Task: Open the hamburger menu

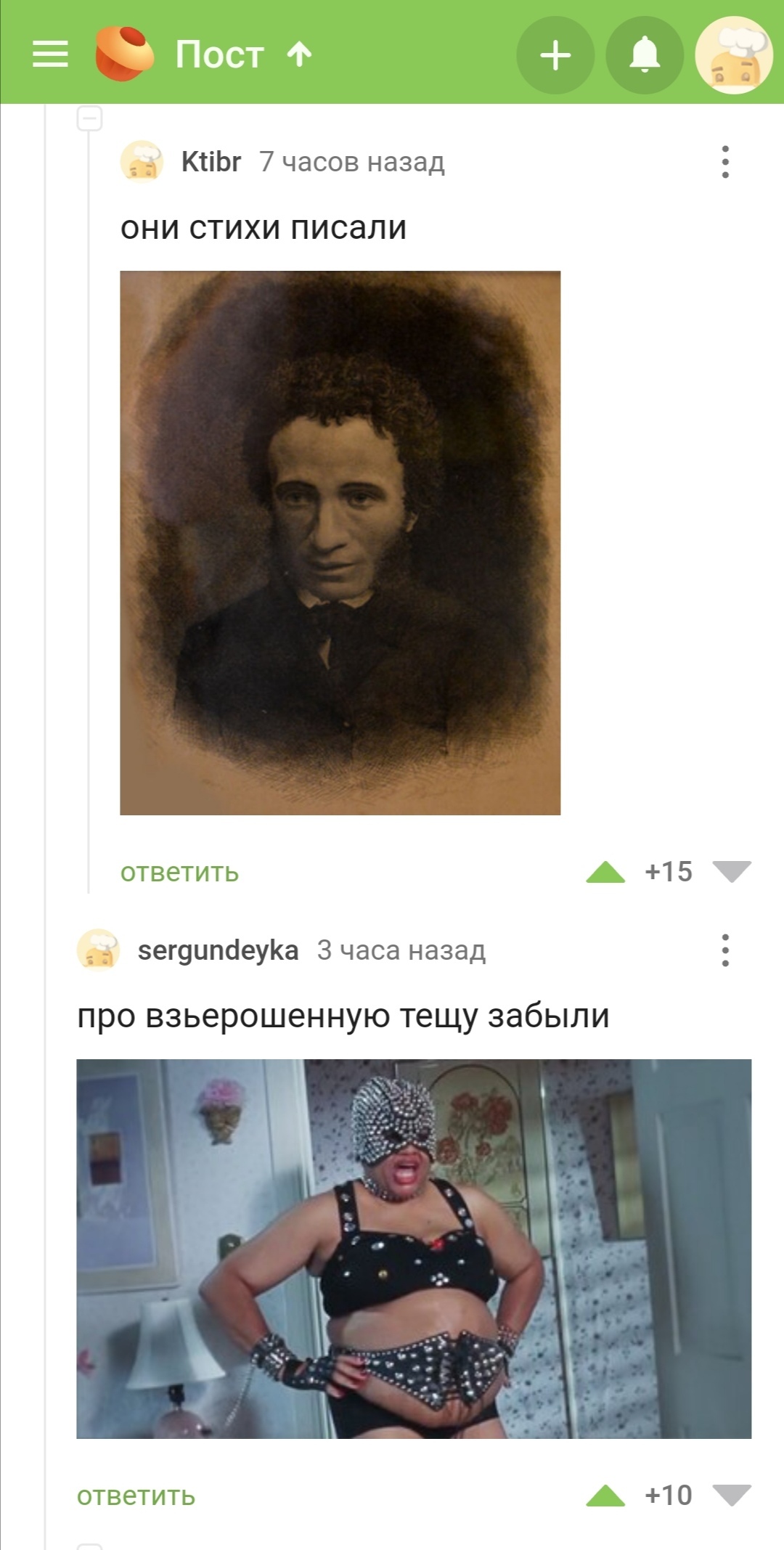Action: (50, 54)
